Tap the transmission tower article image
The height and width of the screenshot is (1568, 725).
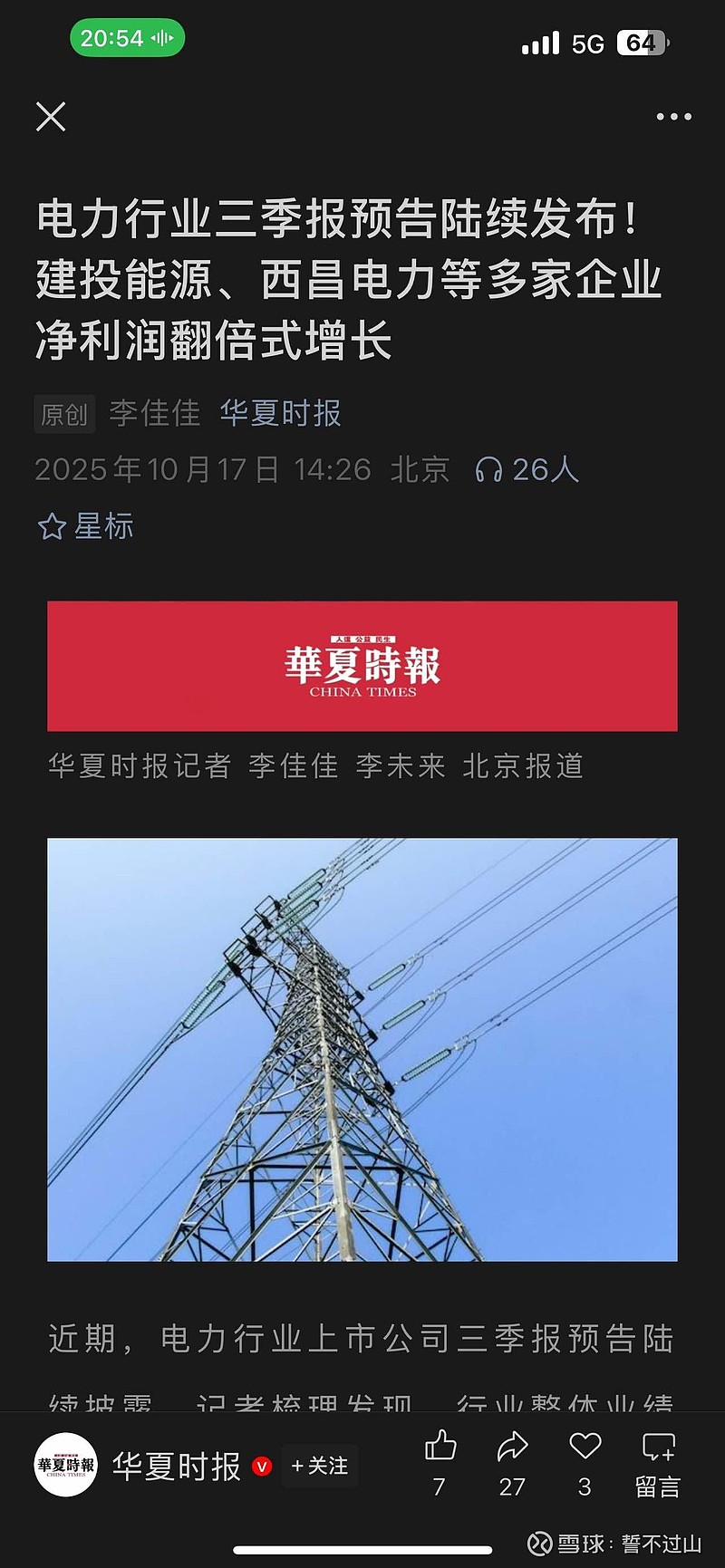coord(362,1046)
